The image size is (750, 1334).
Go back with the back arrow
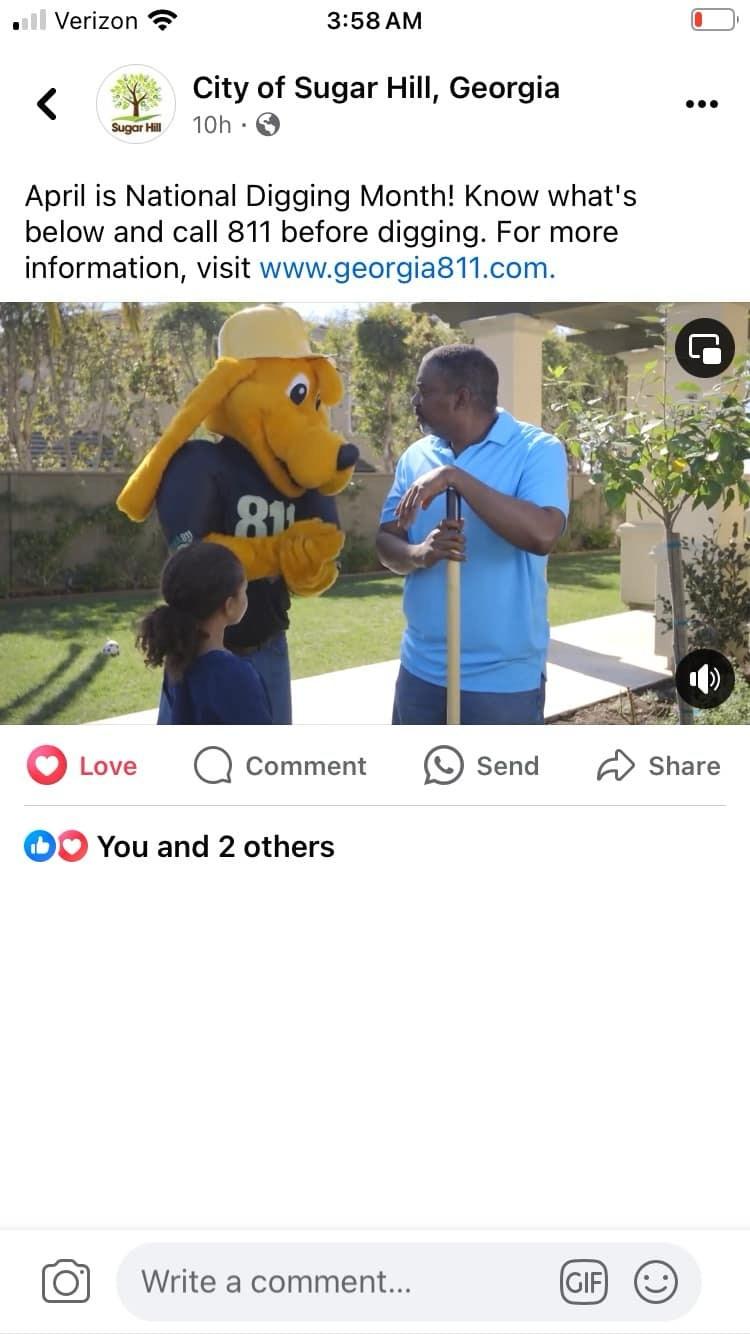(x=46, y=103)
